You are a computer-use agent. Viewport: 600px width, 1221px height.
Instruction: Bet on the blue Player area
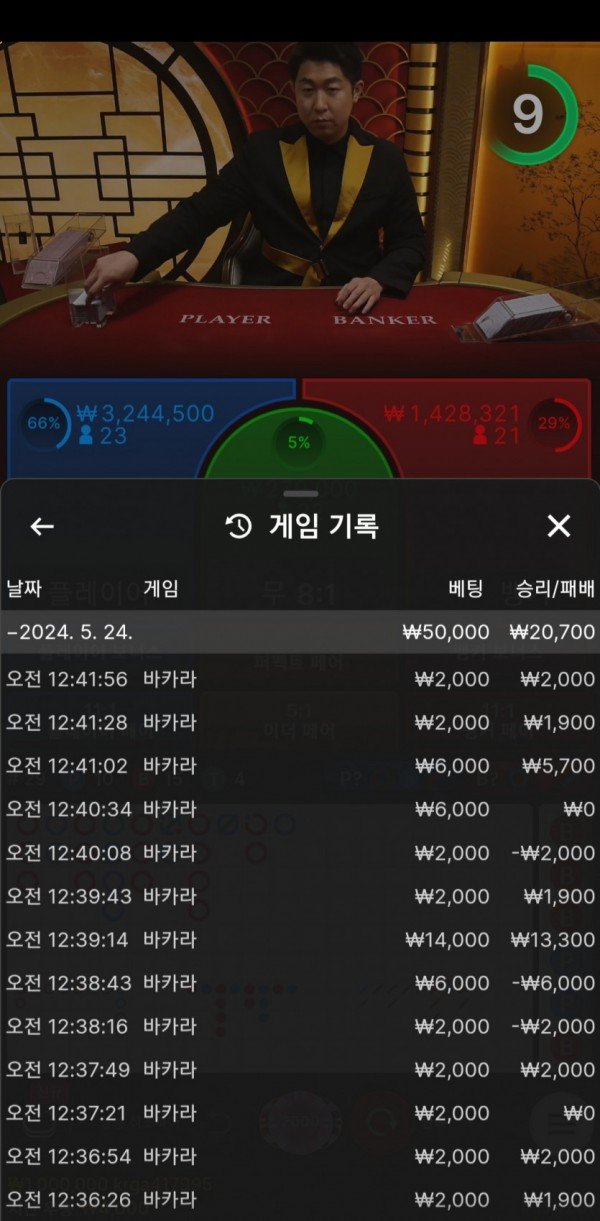[120, 425]
